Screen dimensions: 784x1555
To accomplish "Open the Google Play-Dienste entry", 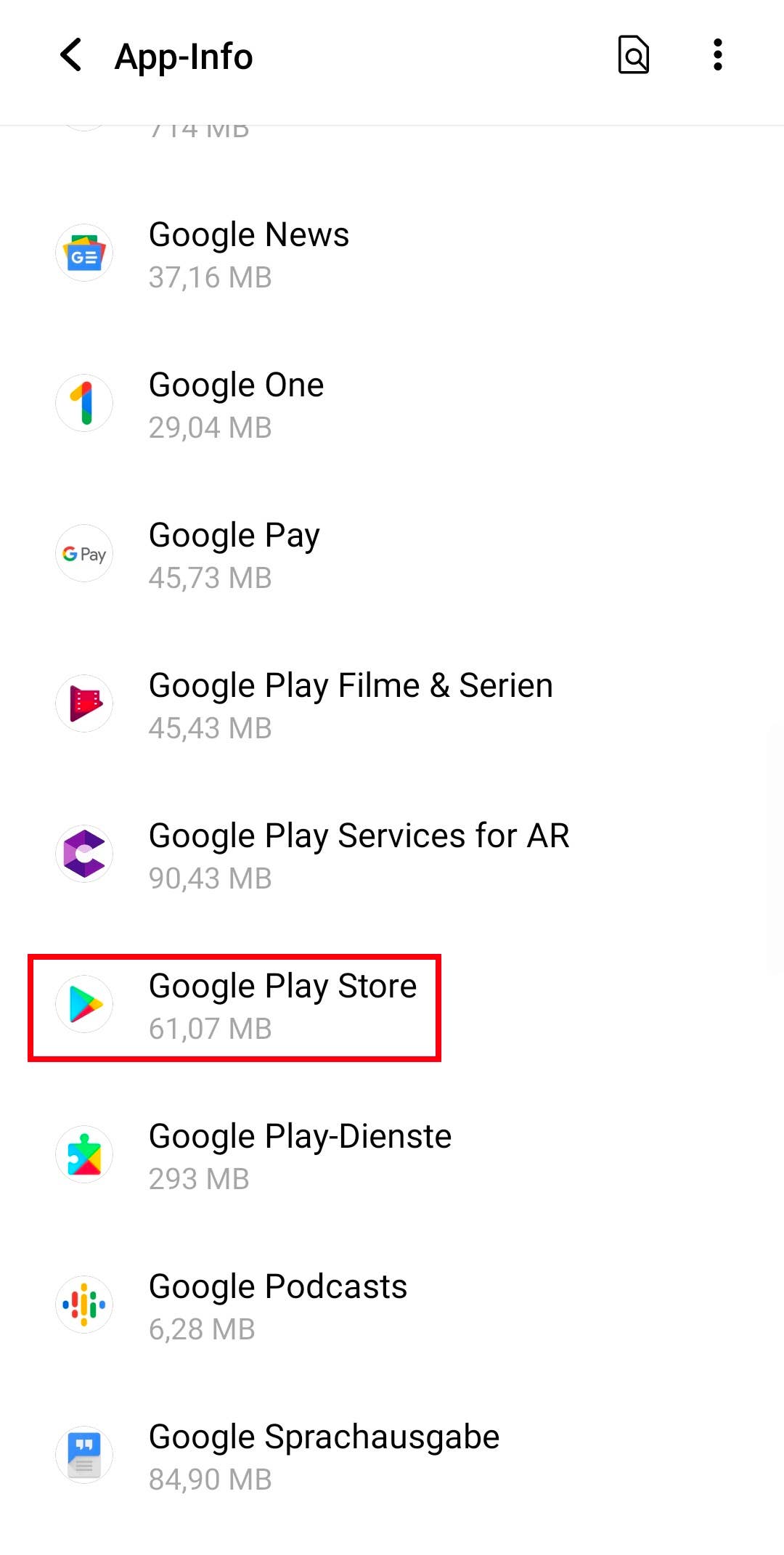I will tap(300, 1154).
